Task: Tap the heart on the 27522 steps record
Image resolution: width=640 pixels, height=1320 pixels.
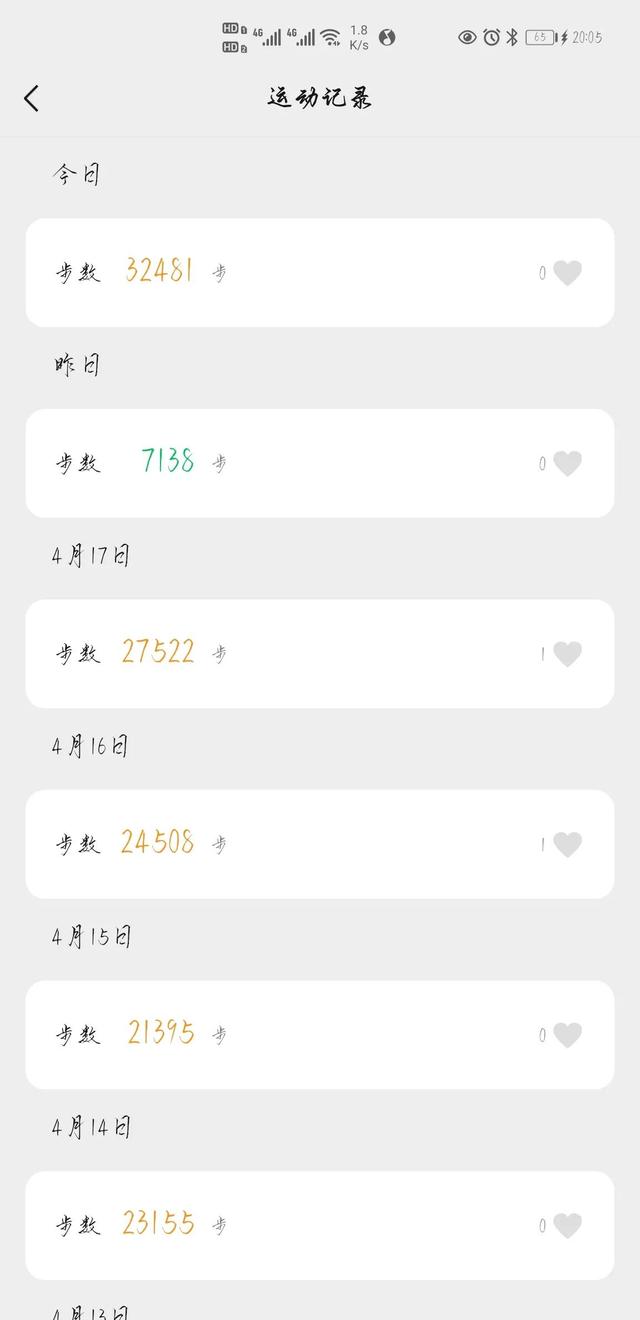Action: (x=567, y=654)
